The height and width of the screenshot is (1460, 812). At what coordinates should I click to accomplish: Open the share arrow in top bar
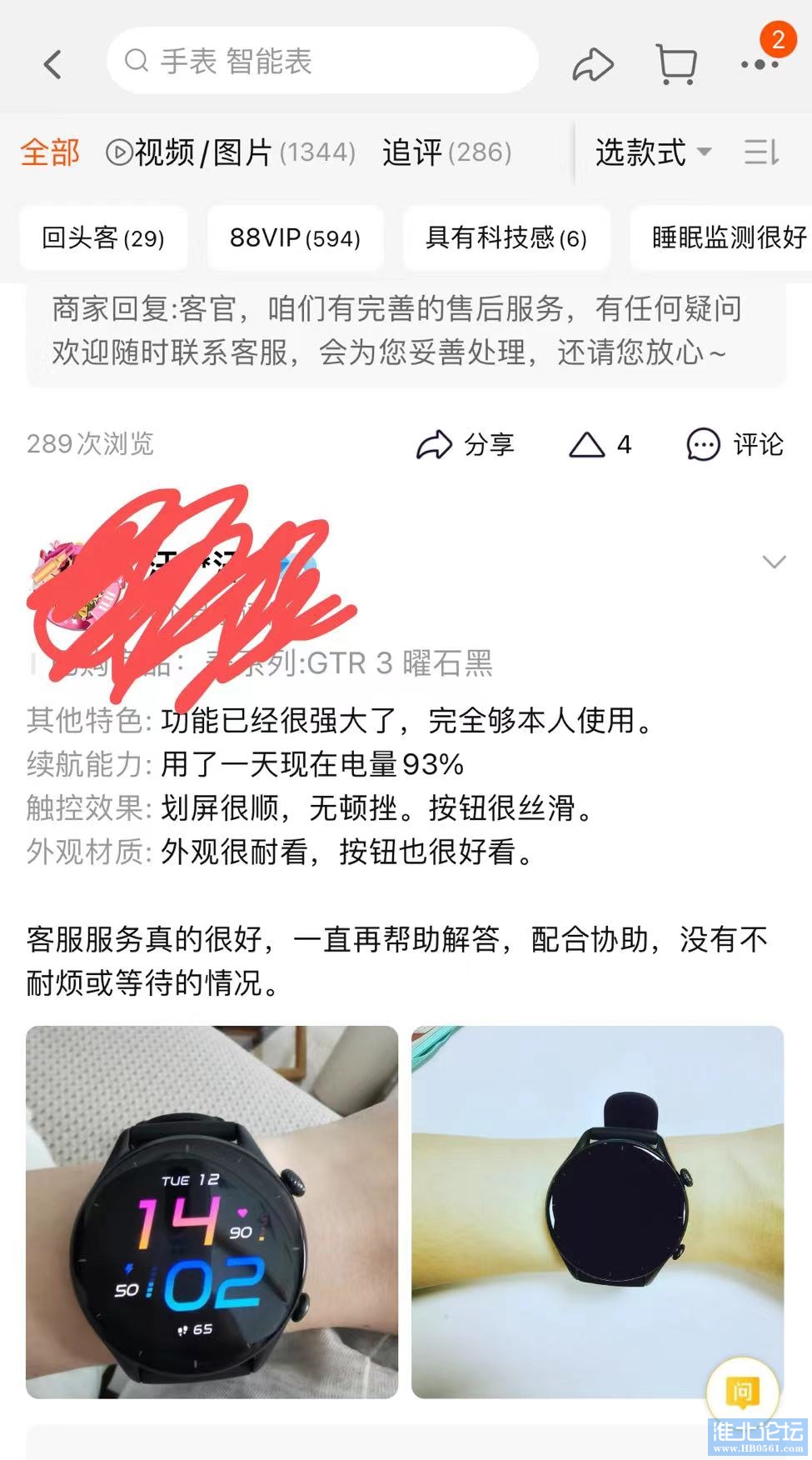tap(593, 64)
